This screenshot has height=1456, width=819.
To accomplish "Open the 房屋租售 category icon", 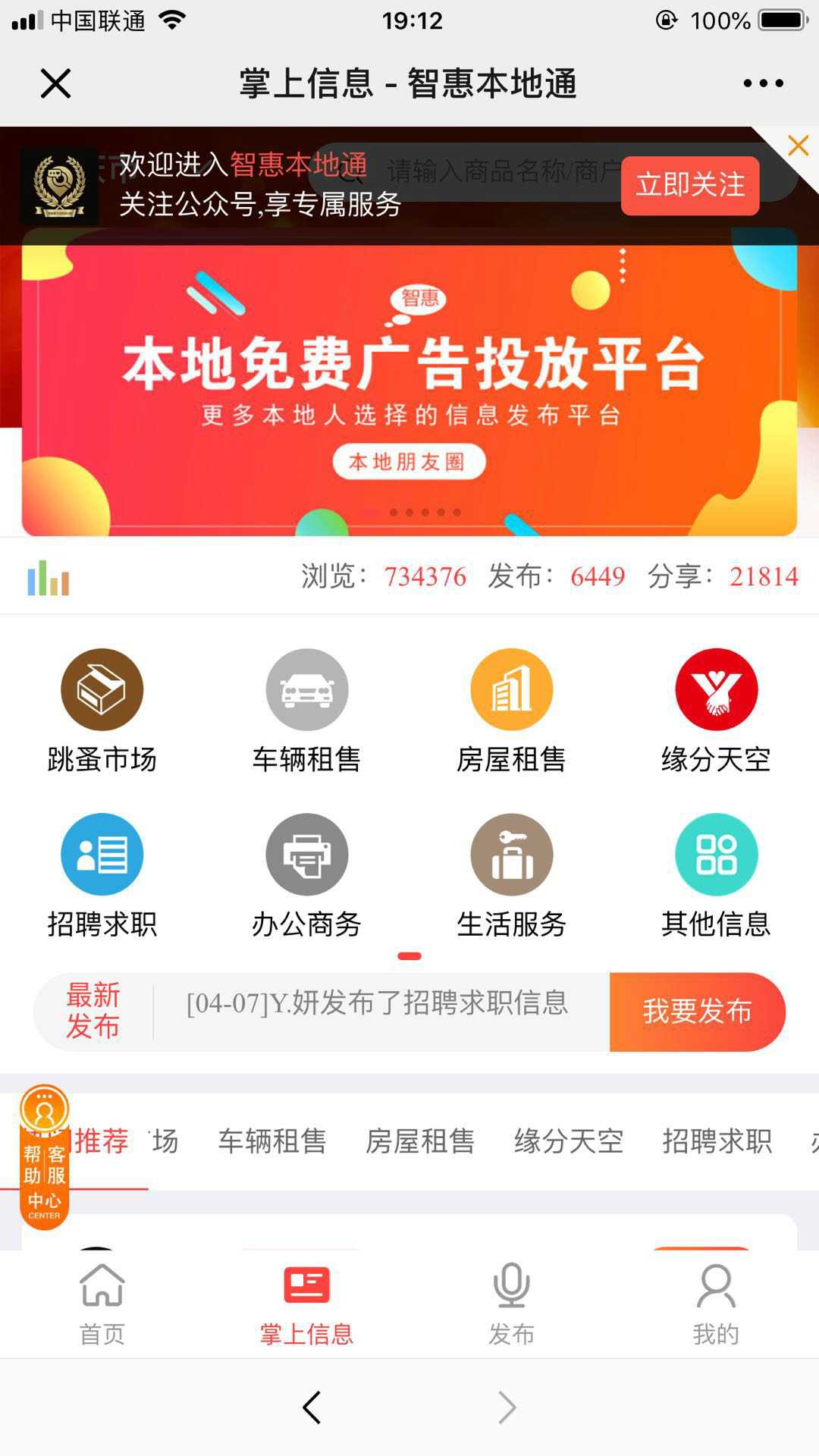I will 512,690.
